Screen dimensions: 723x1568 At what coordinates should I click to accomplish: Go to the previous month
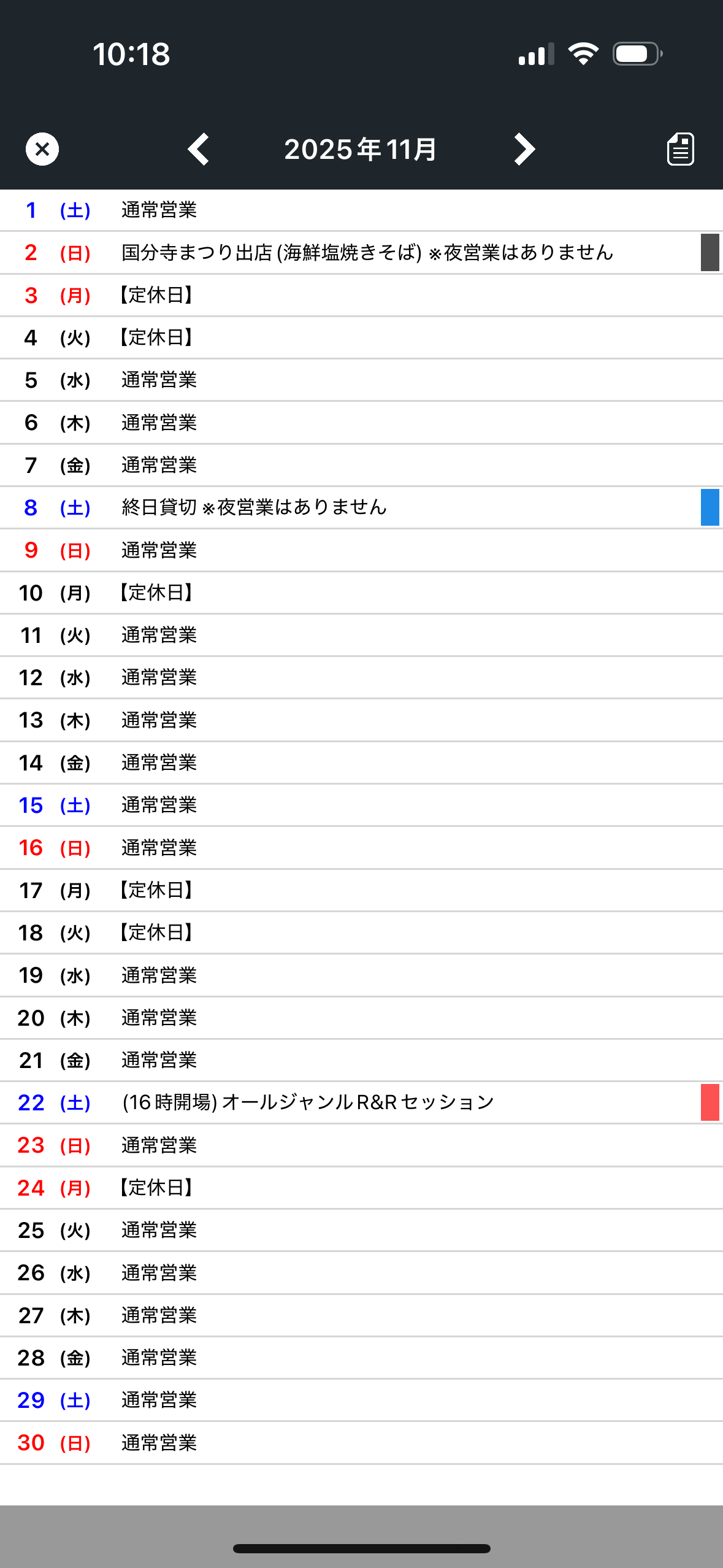coord(199,149)
